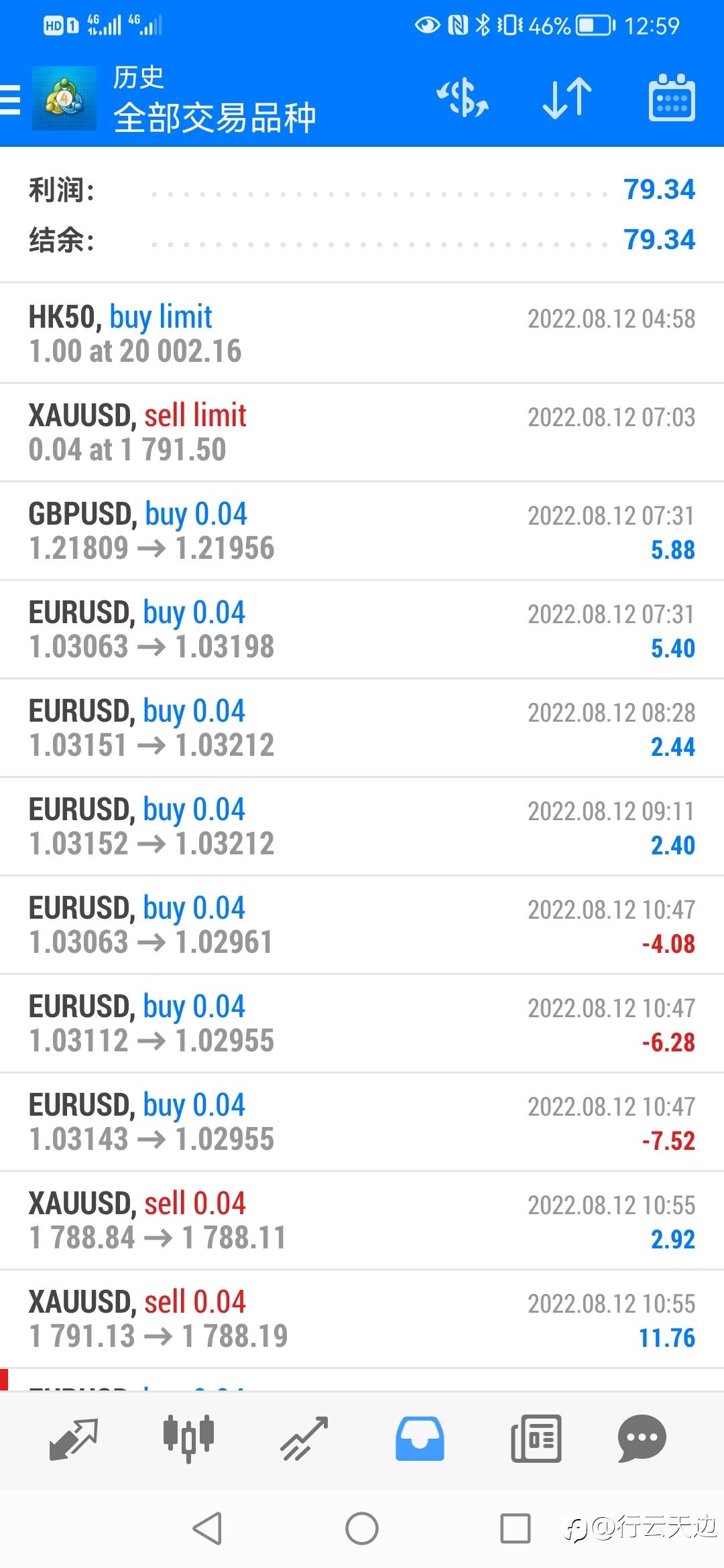Viewport: 724px width, 1568px height.
Task: Open the XAUUSD sell limit order
Action: (362, 432)
